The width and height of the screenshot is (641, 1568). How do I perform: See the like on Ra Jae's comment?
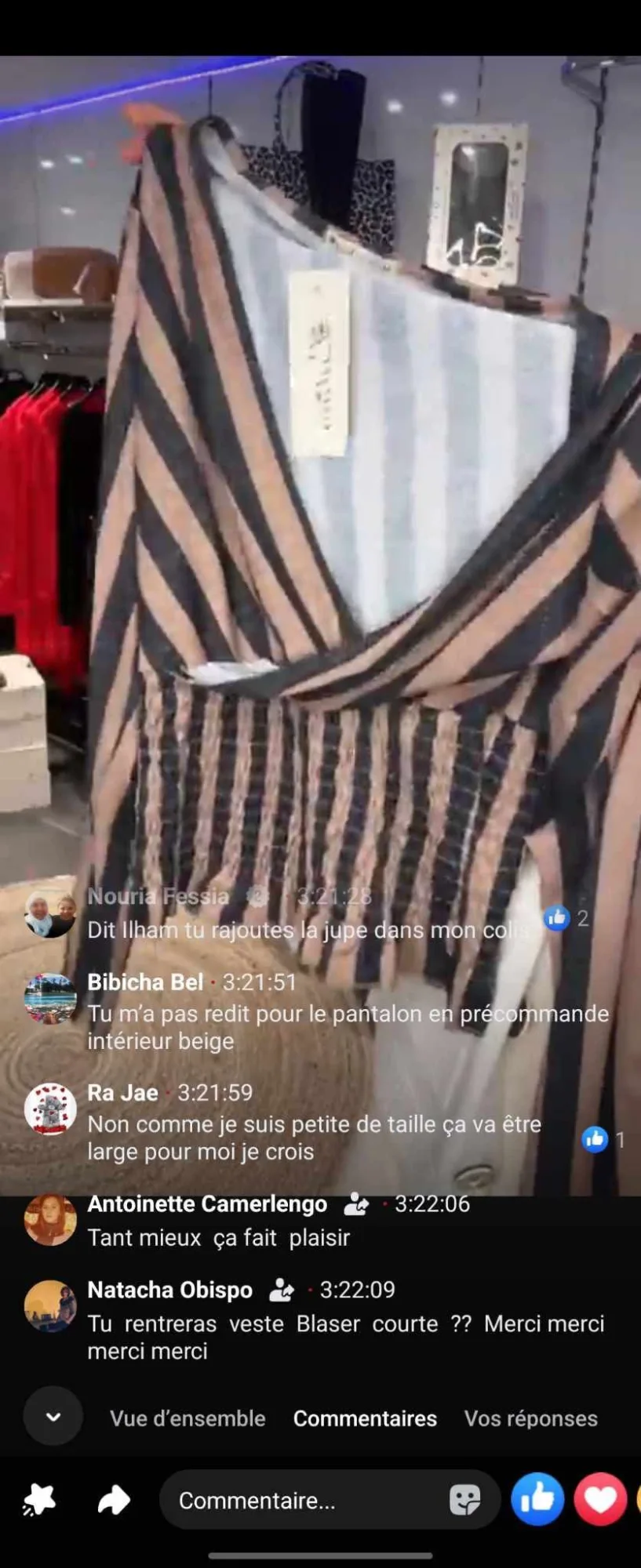point(603,1139)
